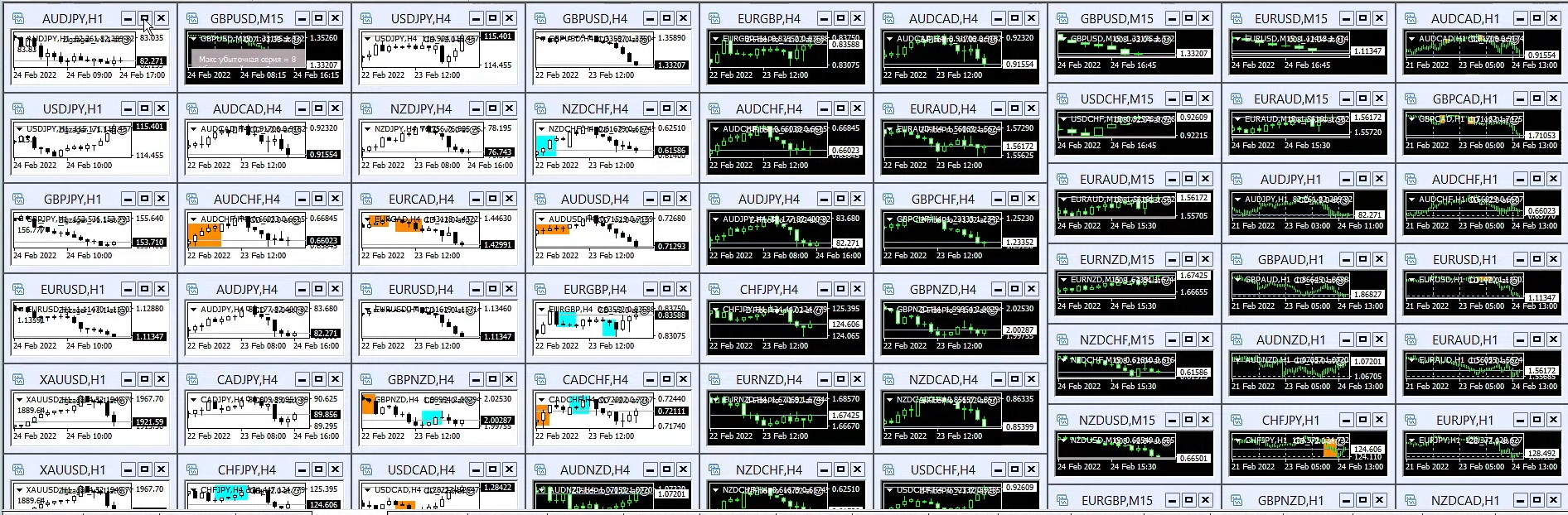Close the AUDUSD,H4 chart window

pyautogui.click(x=684, y=199)
